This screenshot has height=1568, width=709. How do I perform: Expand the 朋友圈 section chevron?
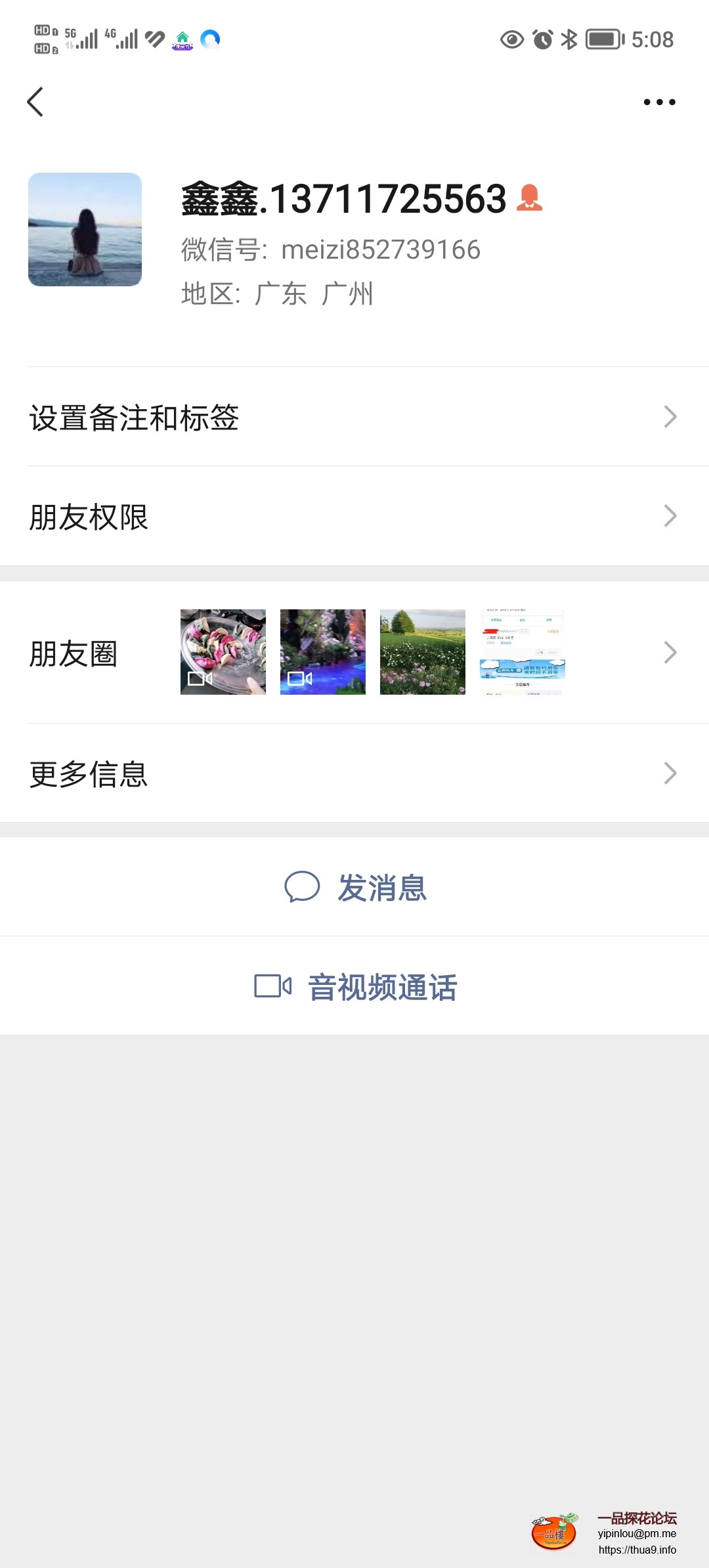point(670,652)
